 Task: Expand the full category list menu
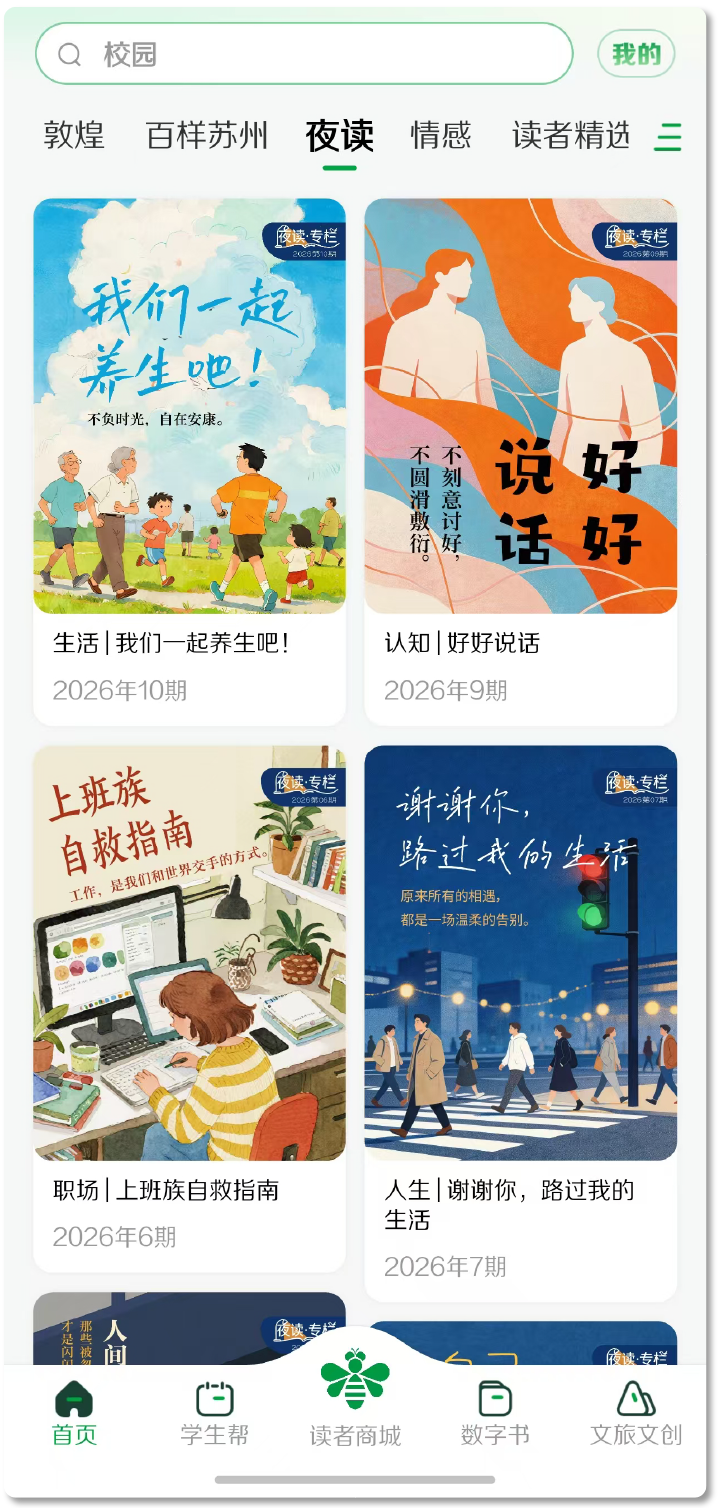coord(668,136)
